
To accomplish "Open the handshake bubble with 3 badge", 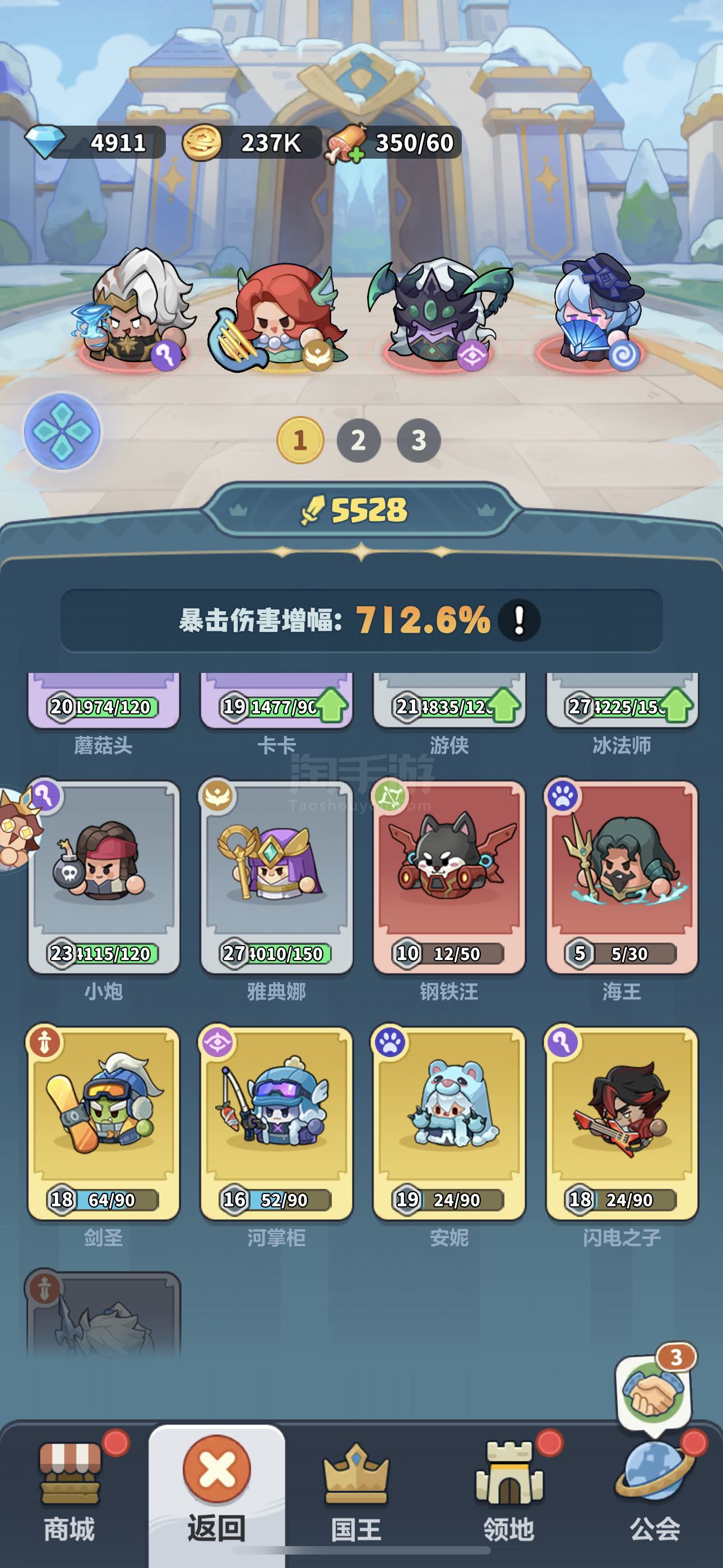I will pos(654,1390).
